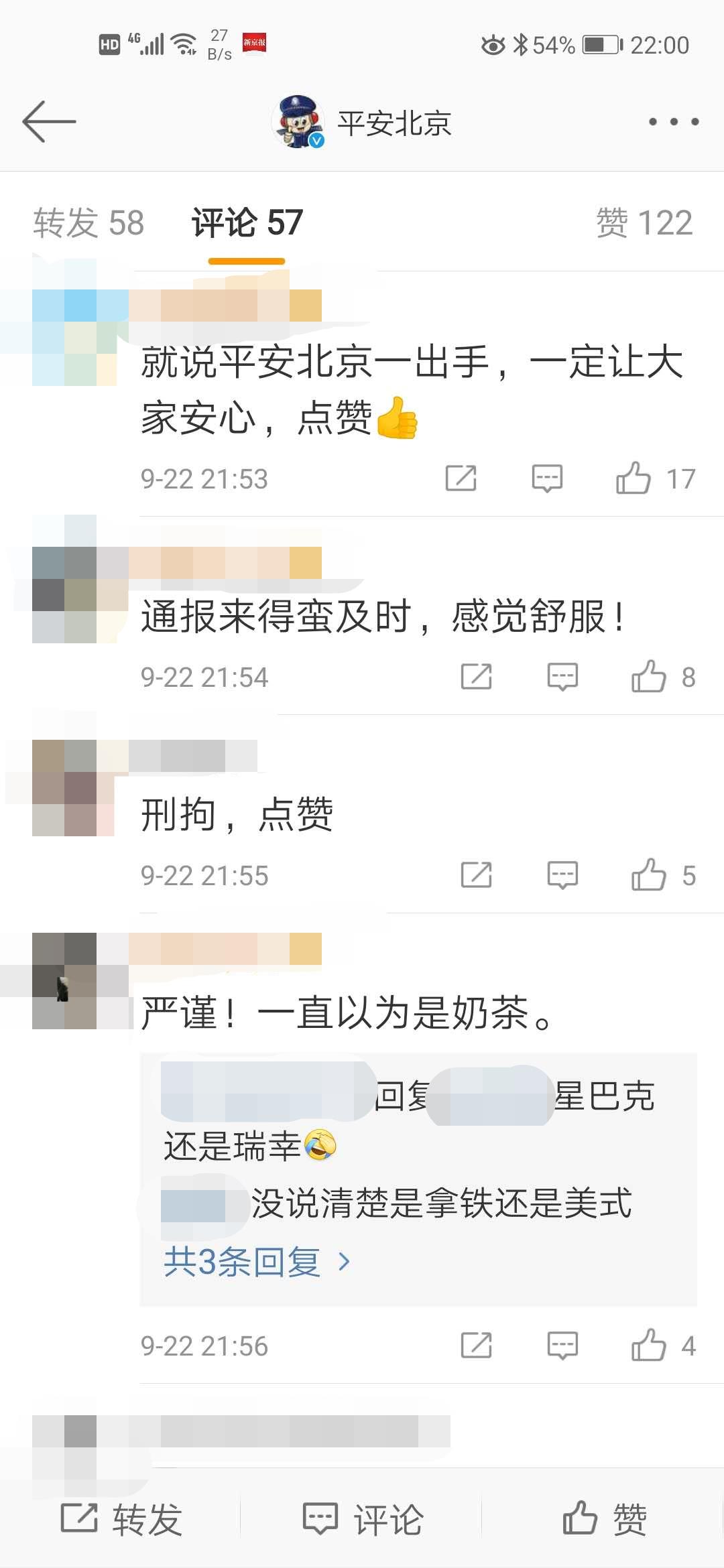724x1568 pixels.
Task: Switch to the 转发 58 tab
Action: coord(88,222)
